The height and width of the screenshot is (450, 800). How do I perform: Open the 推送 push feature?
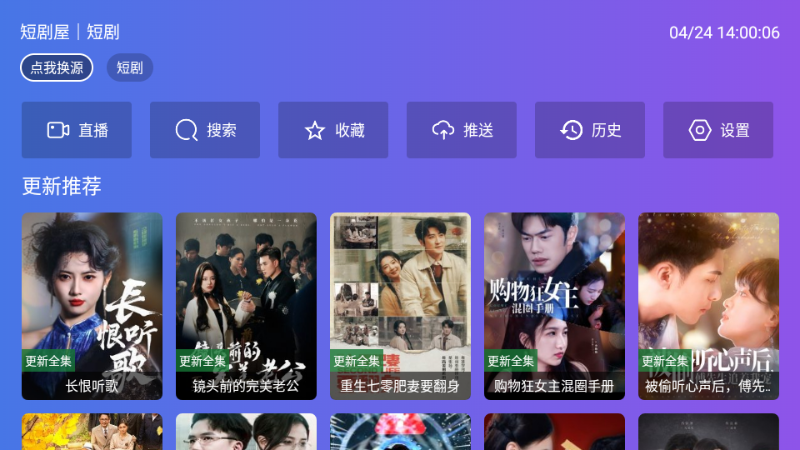pyautogui.click(x=461, y=130)
